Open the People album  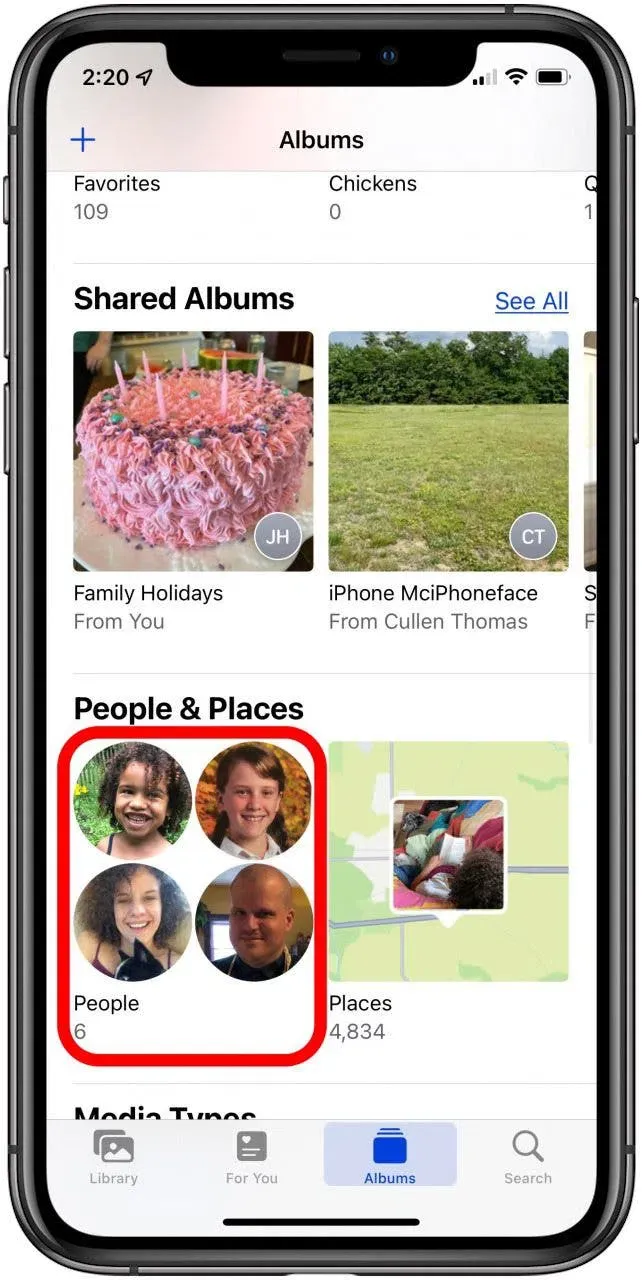tap(193, 862)
